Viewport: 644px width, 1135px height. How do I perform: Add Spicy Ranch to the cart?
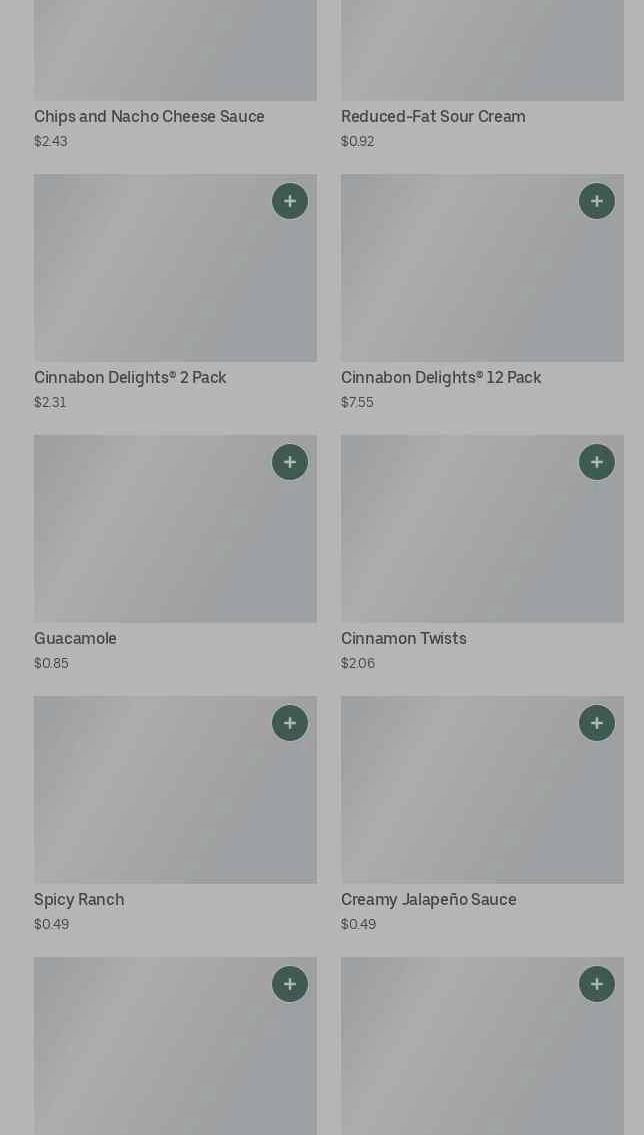(289, 723)
